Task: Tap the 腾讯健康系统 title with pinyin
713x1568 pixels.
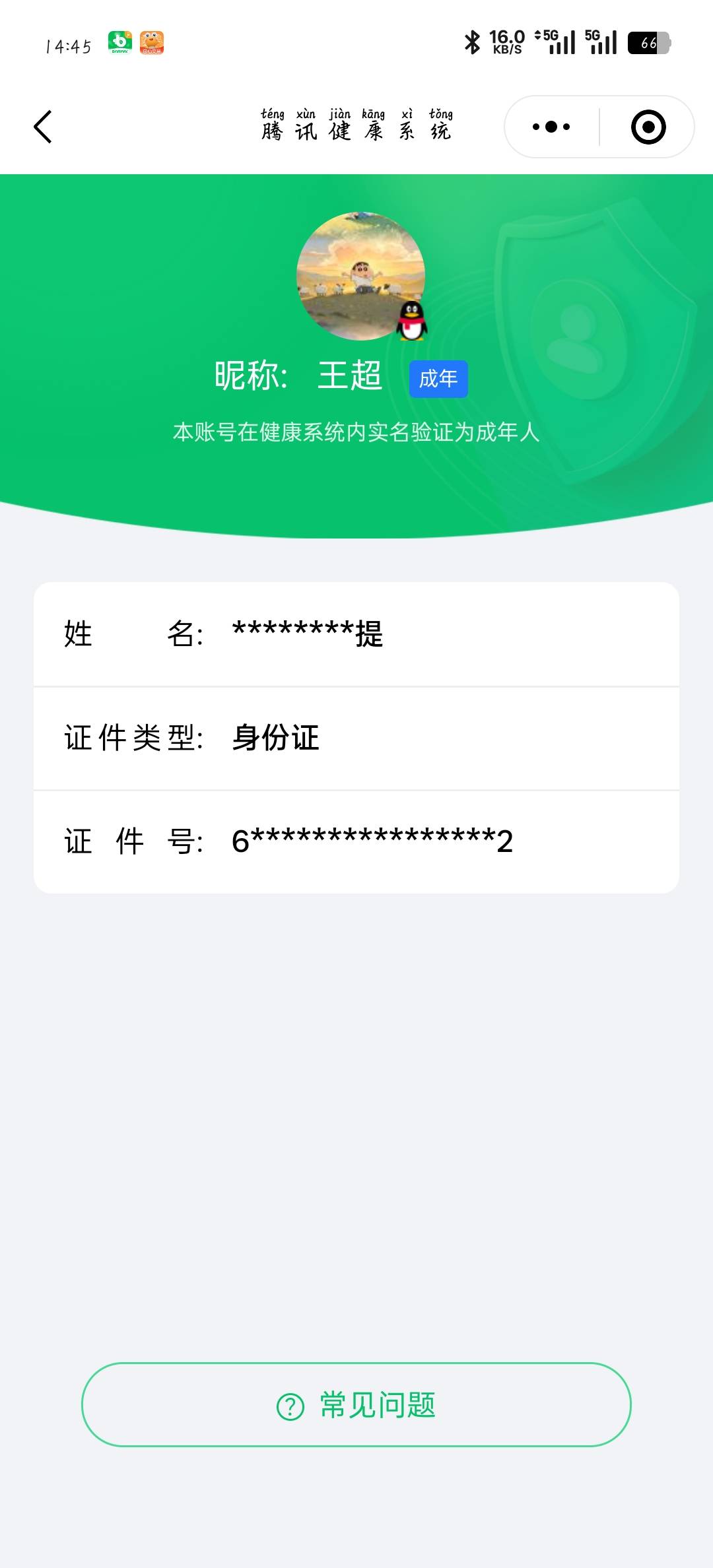Action: (x=356, y=127)
